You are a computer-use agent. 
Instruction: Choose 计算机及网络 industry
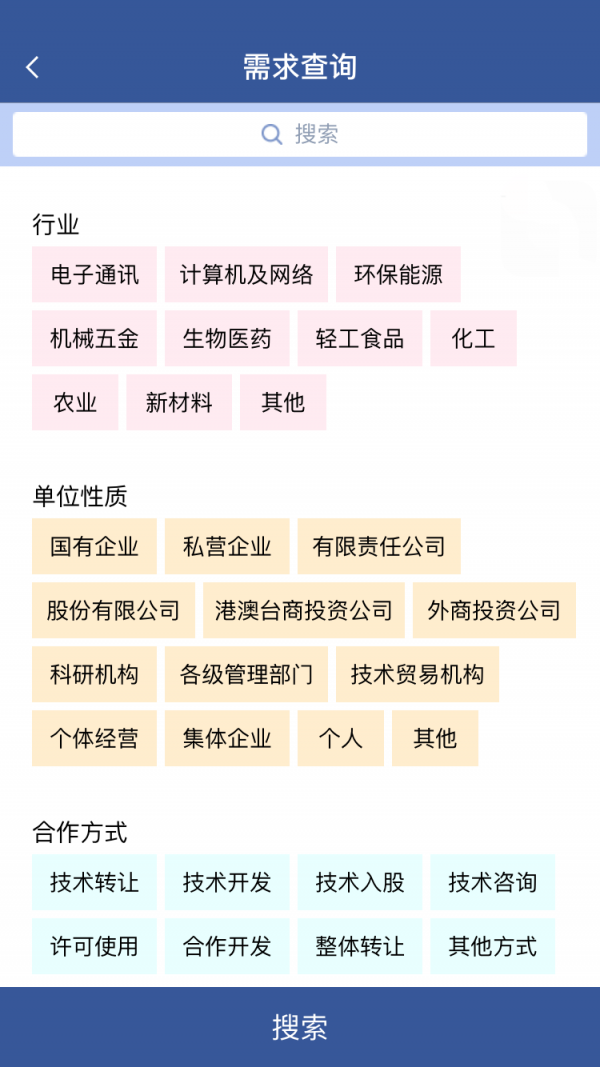coord(246,274)
